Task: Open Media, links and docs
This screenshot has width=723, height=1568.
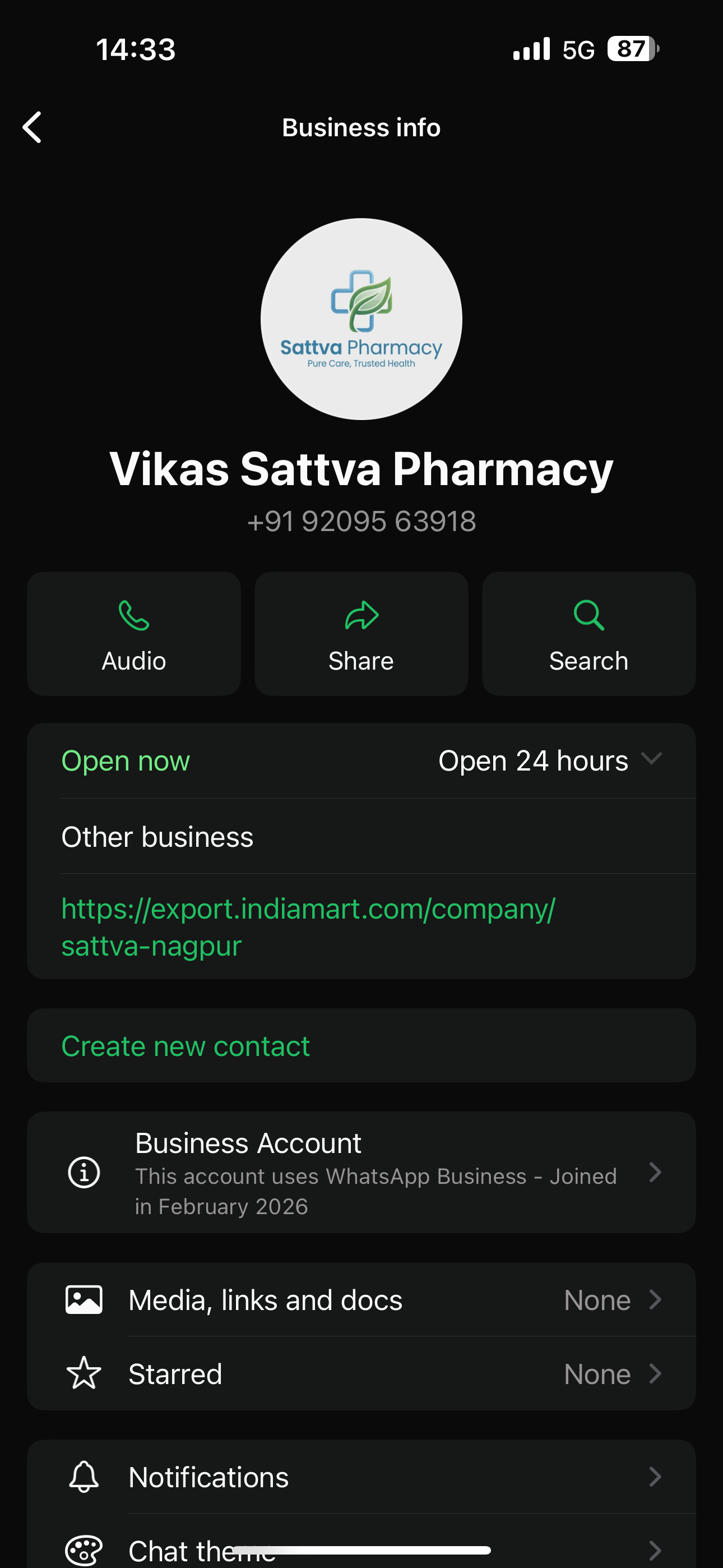Action: coord(361,1300)
